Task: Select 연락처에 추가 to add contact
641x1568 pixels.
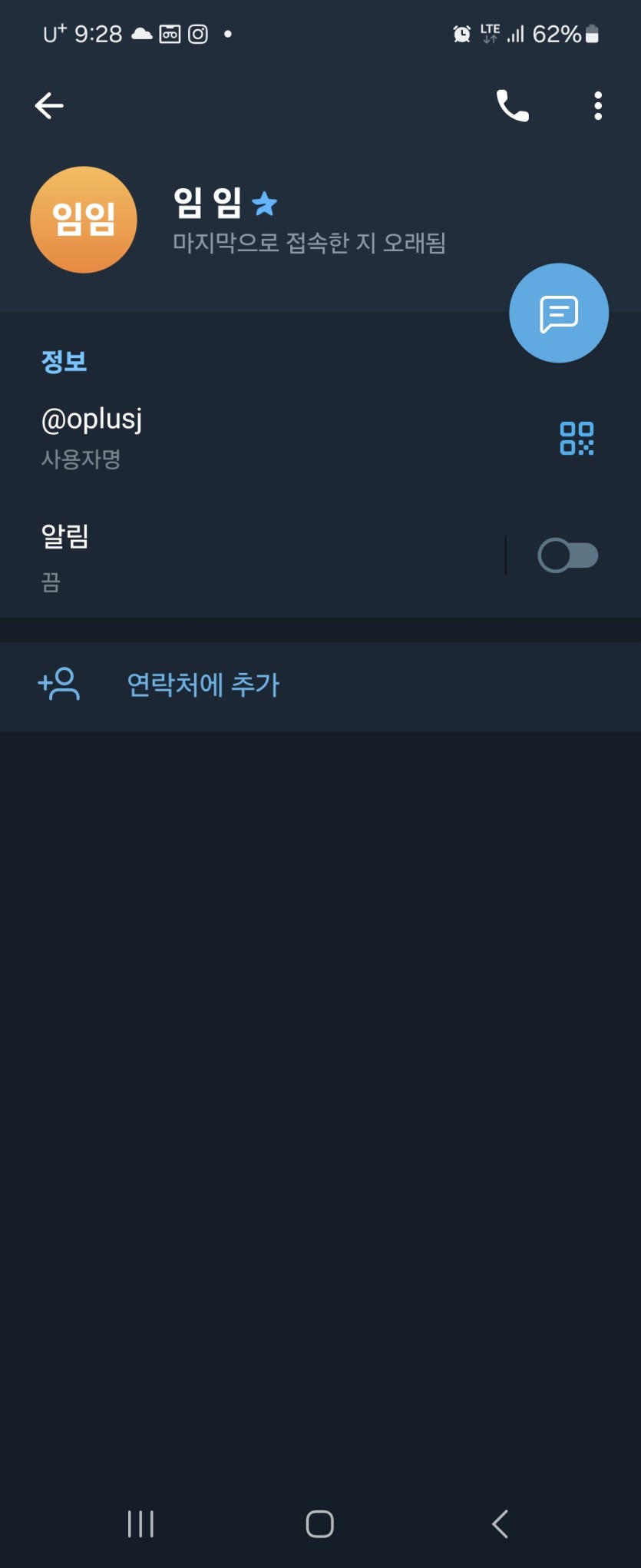Action: coord(203,685)
